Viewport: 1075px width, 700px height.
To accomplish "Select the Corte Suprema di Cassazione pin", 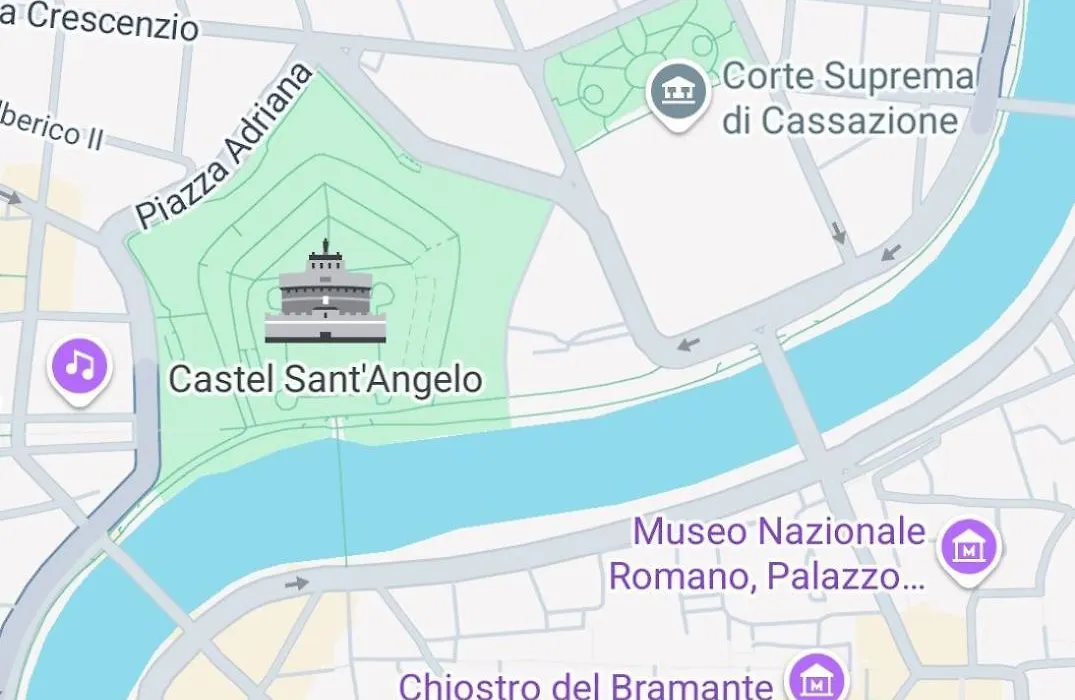I will click(679, 92).
